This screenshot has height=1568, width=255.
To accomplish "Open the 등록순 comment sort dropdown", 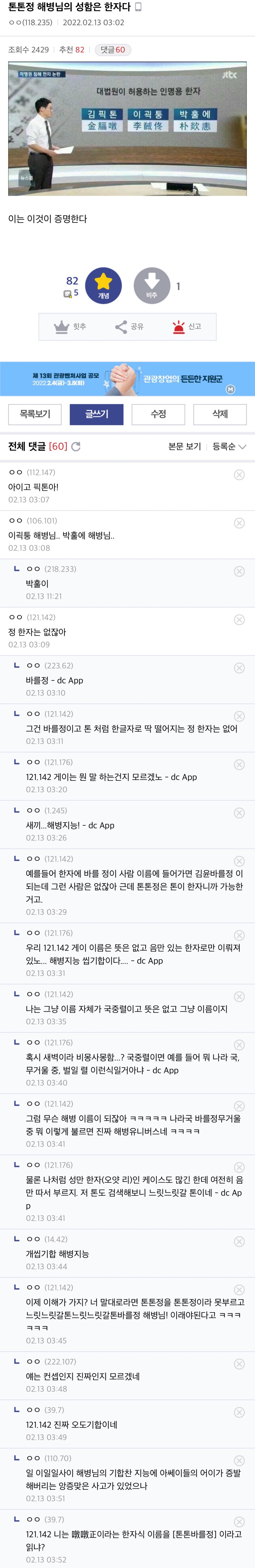I will point(229,446).
